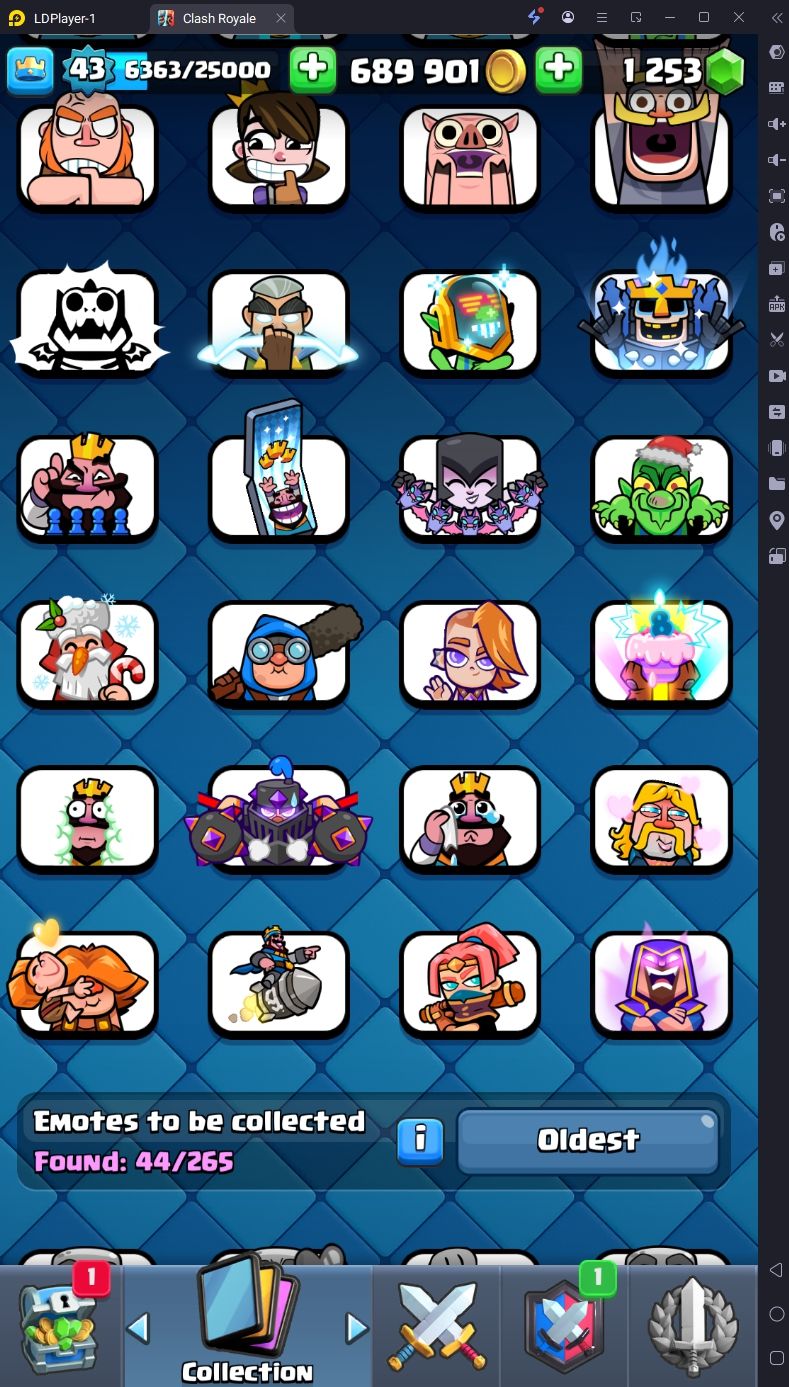Select the purple hooded wizard laughing emote
Screen dimensions: 789x1387
click(662, 983)
